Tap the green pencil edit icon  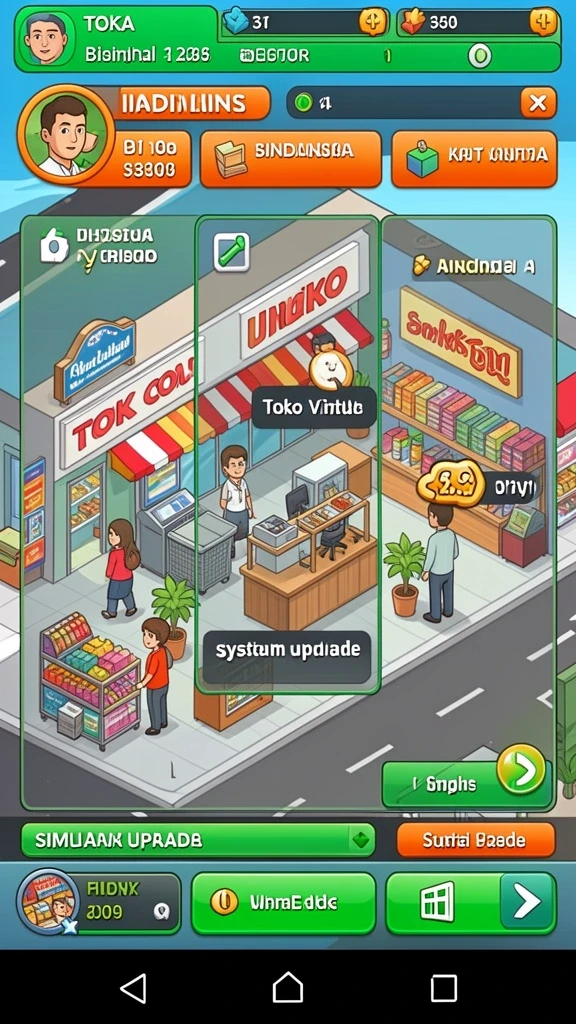pos(232,252)
